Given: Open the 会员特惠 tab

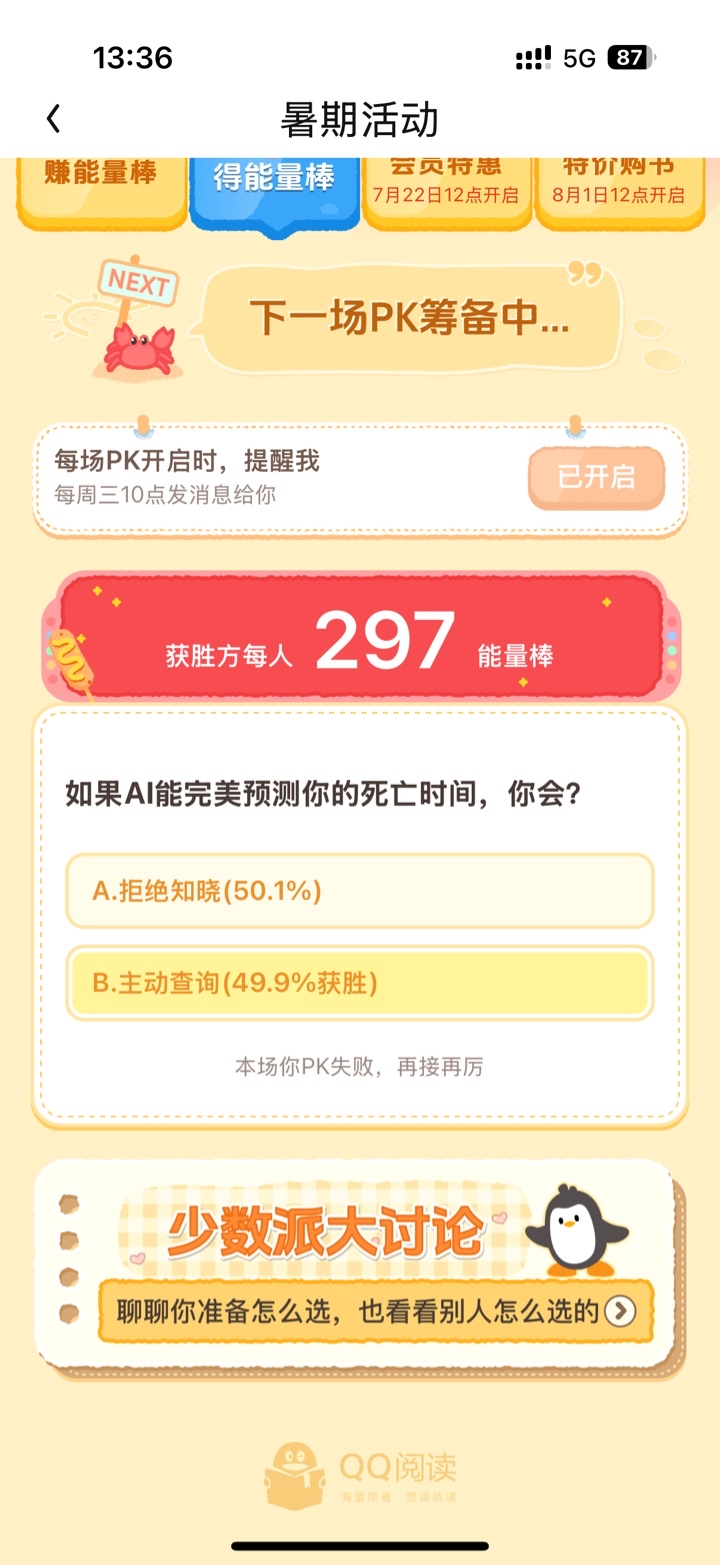Looking at the screenshot, I should pos(446,190).
